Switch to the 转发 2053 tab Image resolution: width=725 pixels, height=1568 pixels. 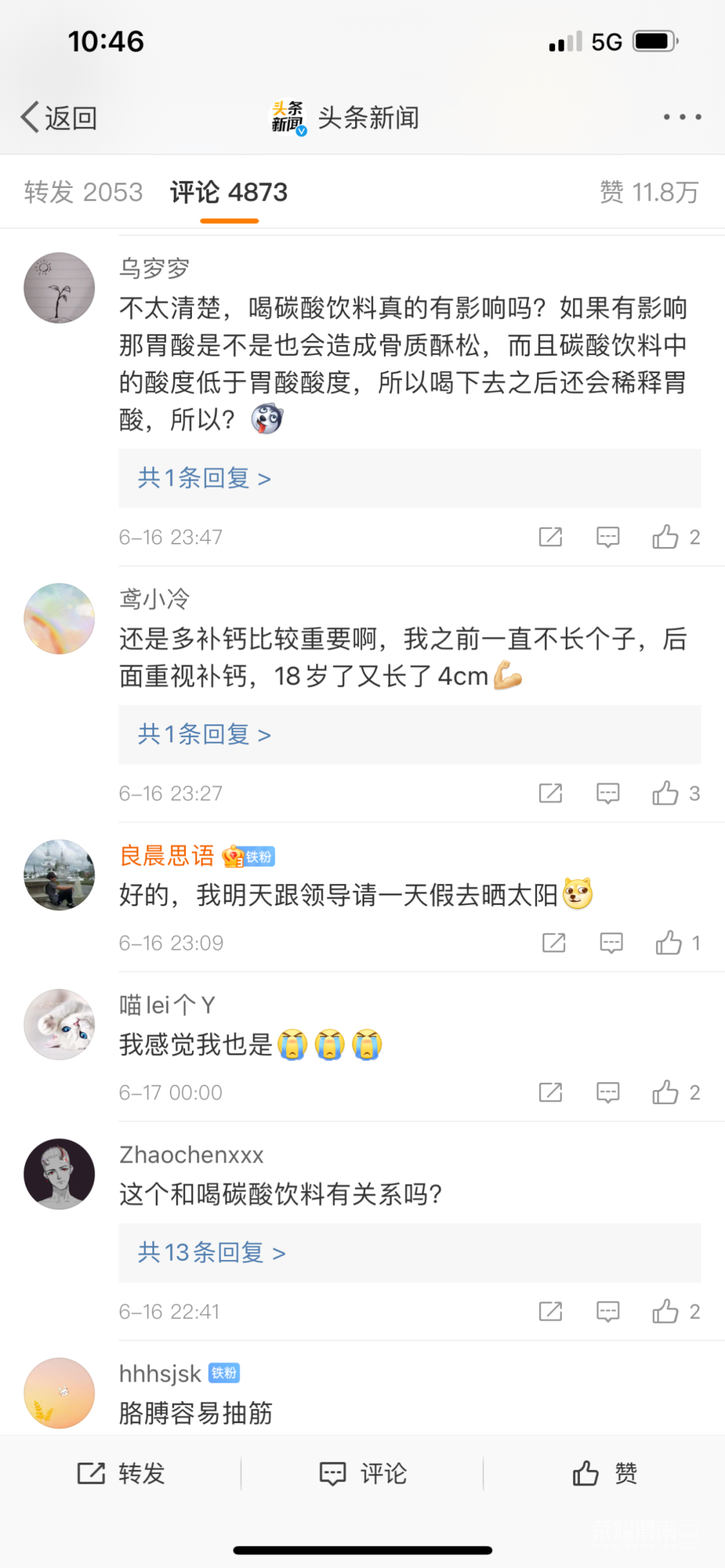point(83,193)
